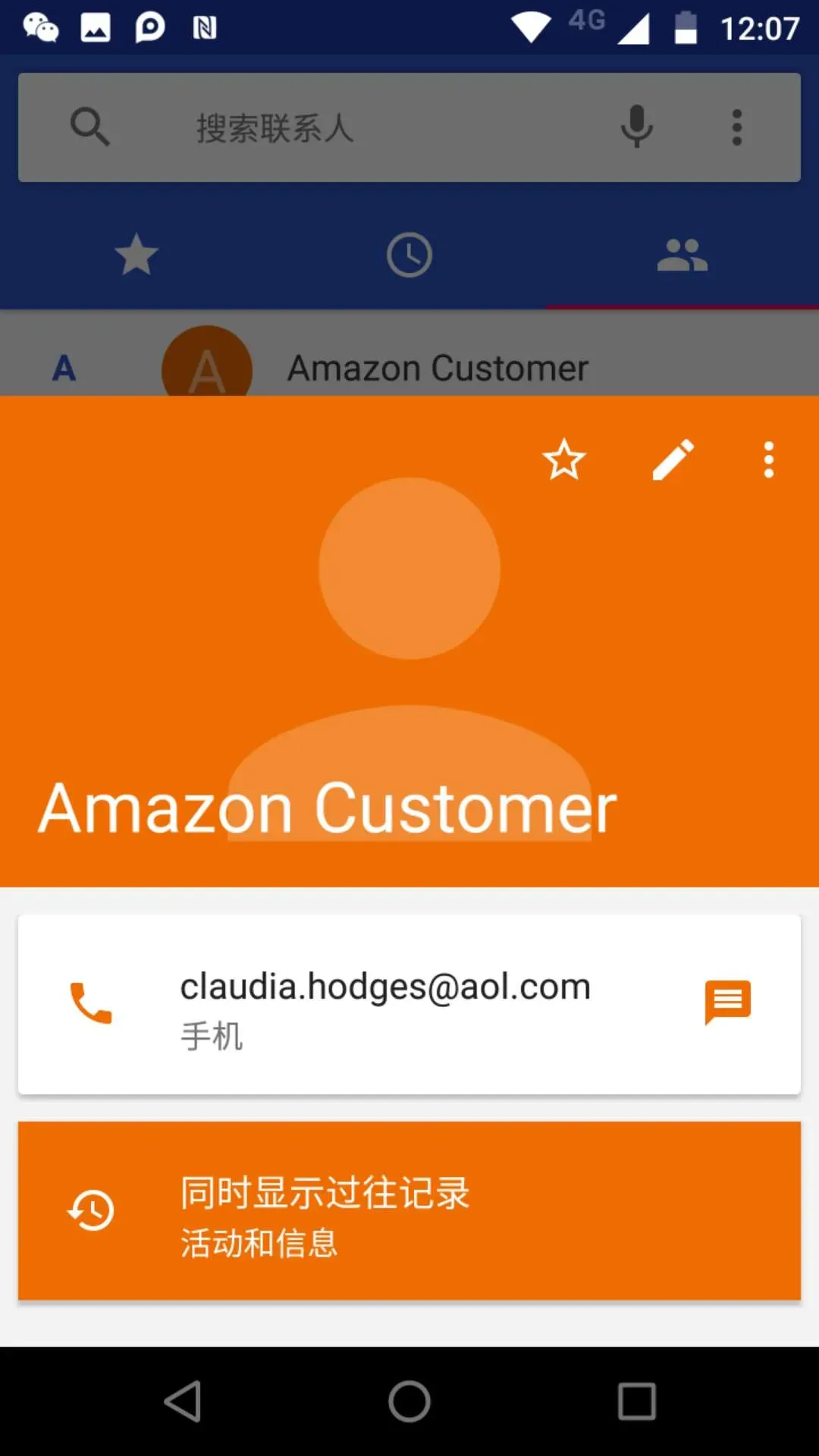The width and height of the screenshot is (819, 1456).
Task: Call claudia.hodges@aol.com
Action: pyautogui.click(x=91, y=1003)
